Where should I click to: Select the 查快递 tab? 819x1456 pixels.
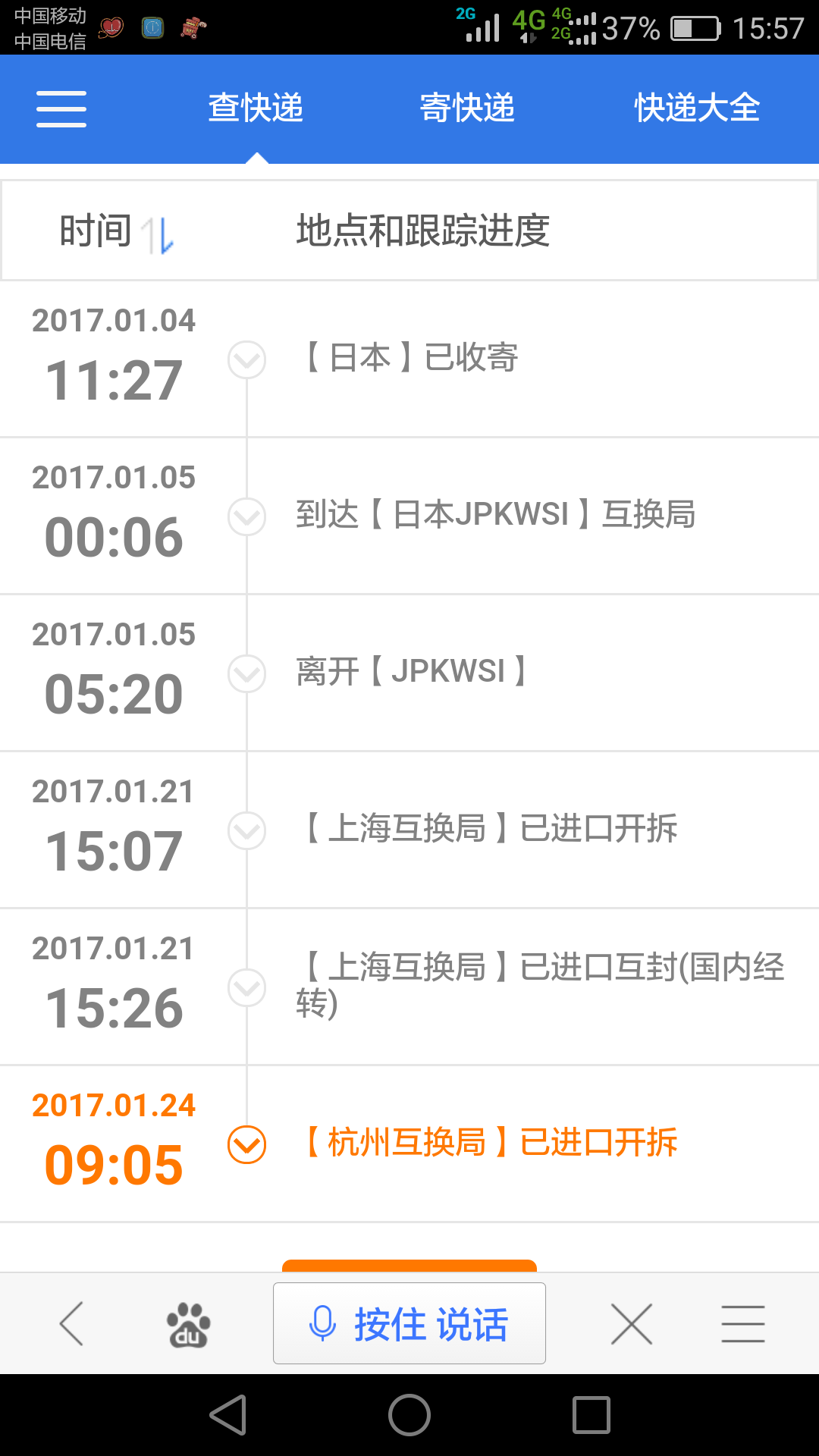point(256,108)
